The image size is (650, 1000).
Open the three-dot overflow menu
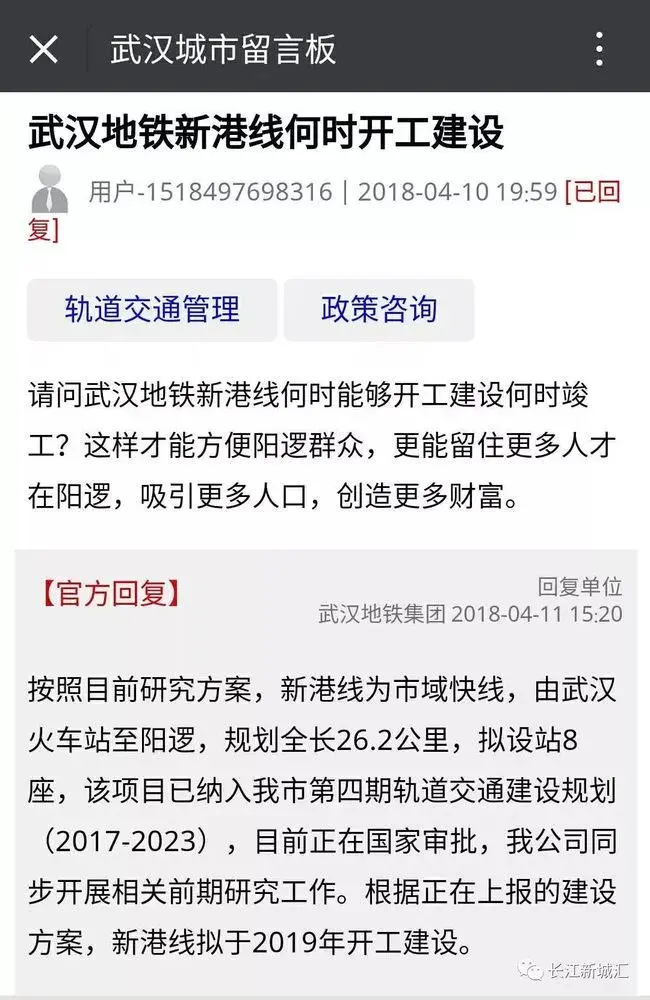(x=599, y=48)
